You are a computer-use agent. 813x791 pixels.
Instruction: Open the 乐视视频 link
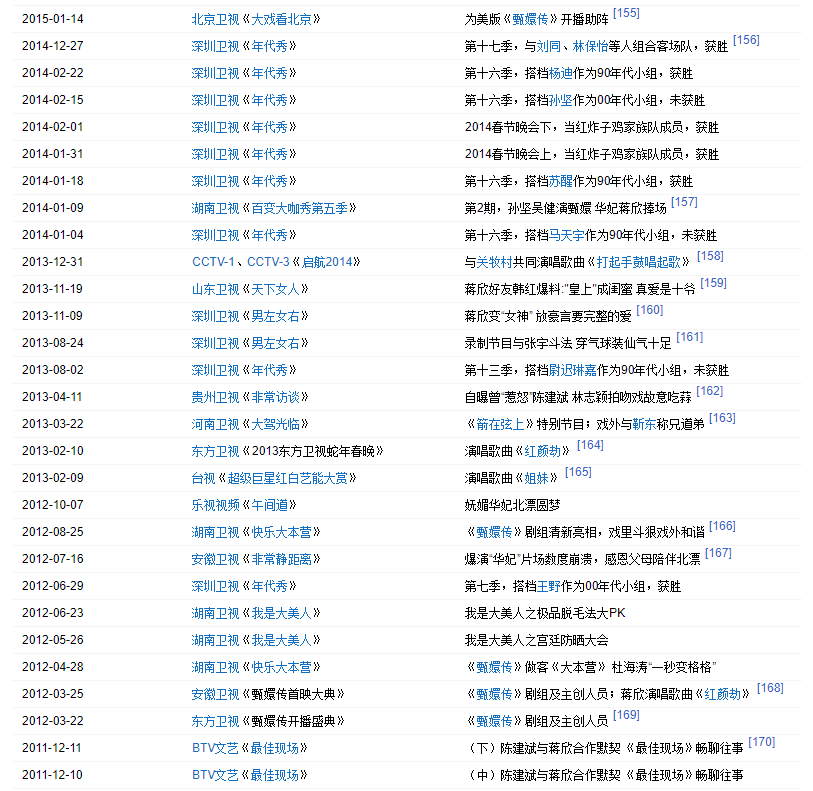click(216, 506)
